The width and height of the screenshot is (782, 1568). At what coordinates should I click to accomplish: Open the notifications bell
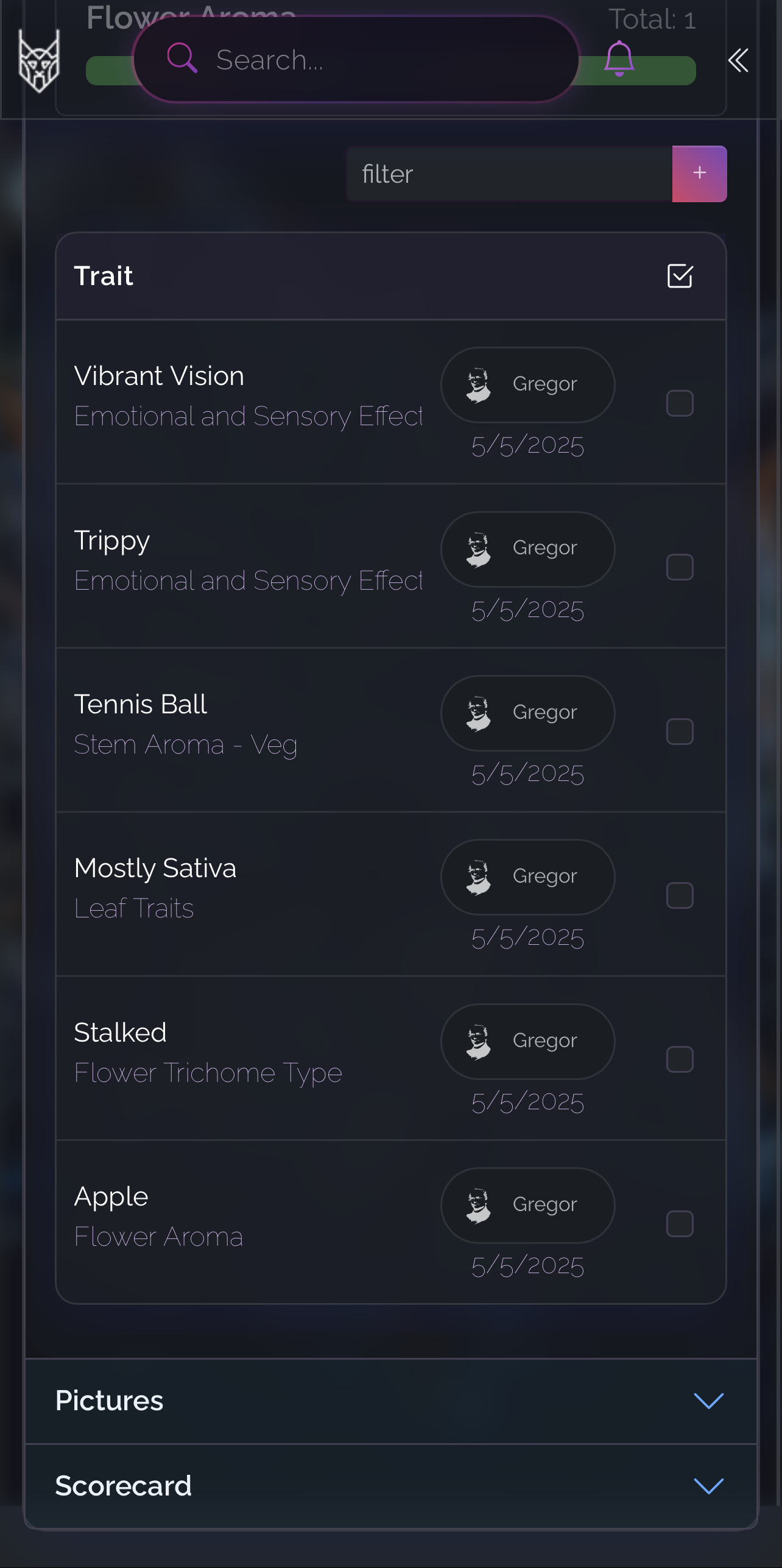(x=619, y=58)
